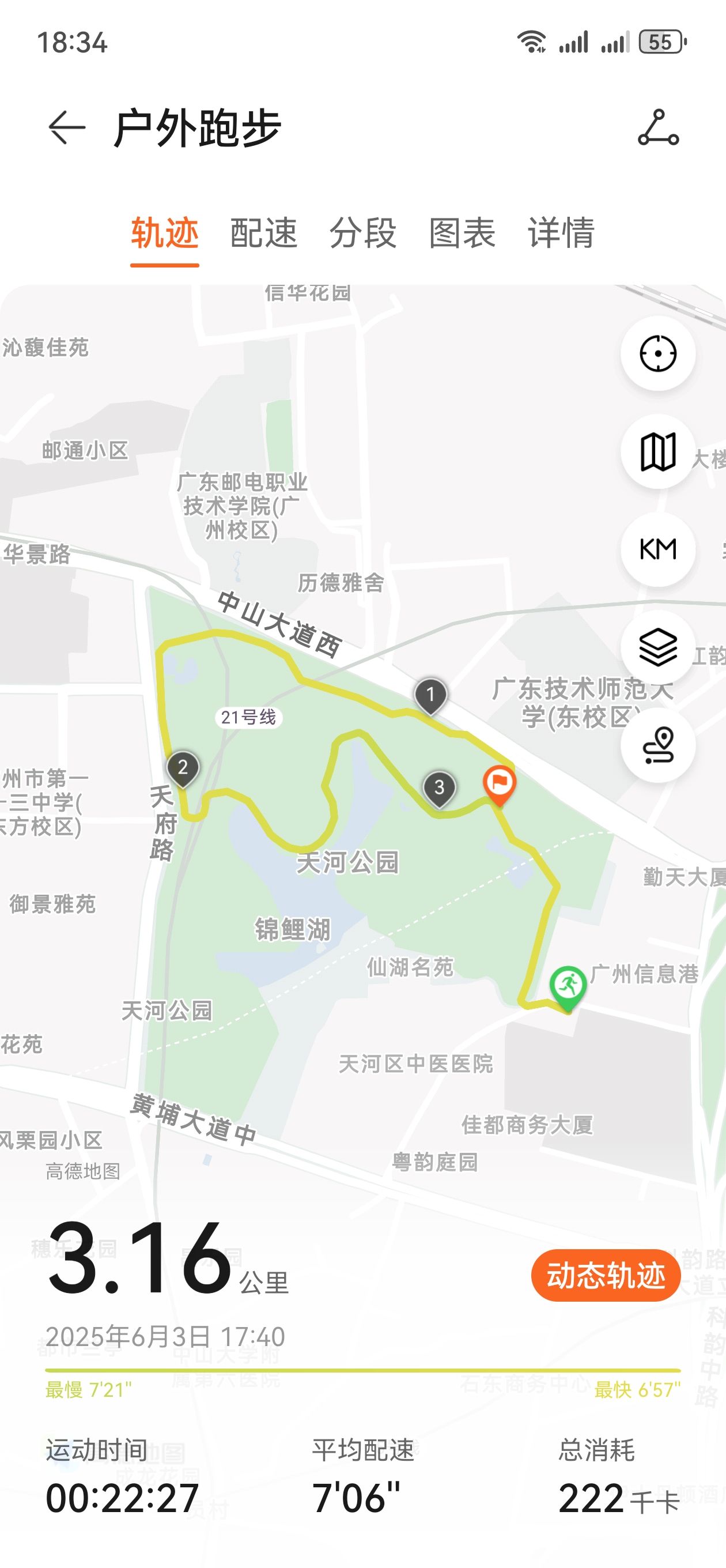The image size is (726, 1568).
Task: Tap the route location pin button
Action: 658,745
